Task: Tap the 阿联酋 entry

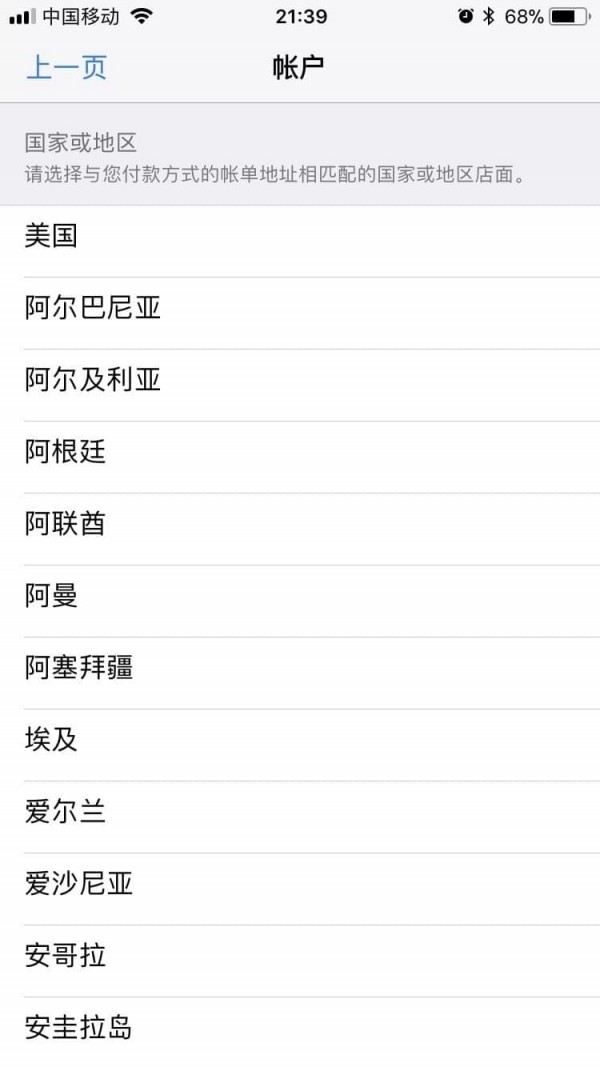Action: pos(66,525)
